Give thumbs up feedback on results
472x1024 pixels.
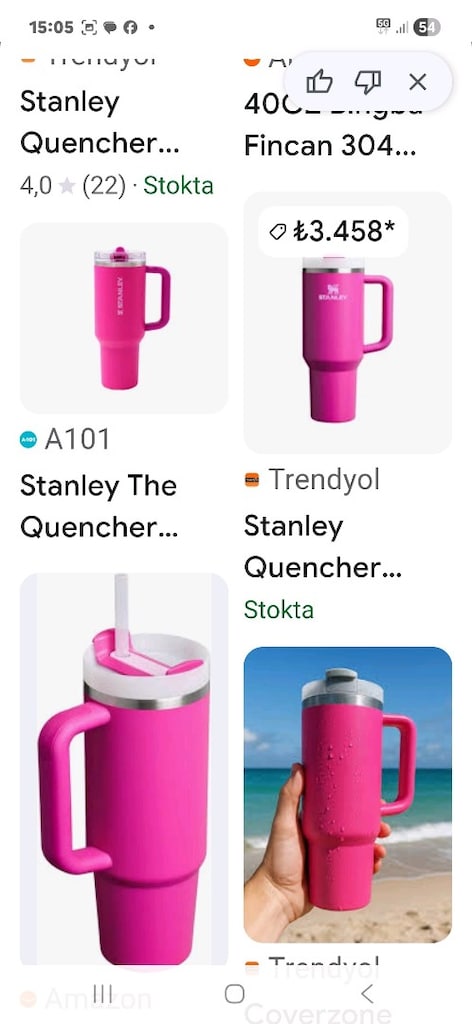(319, 82)
